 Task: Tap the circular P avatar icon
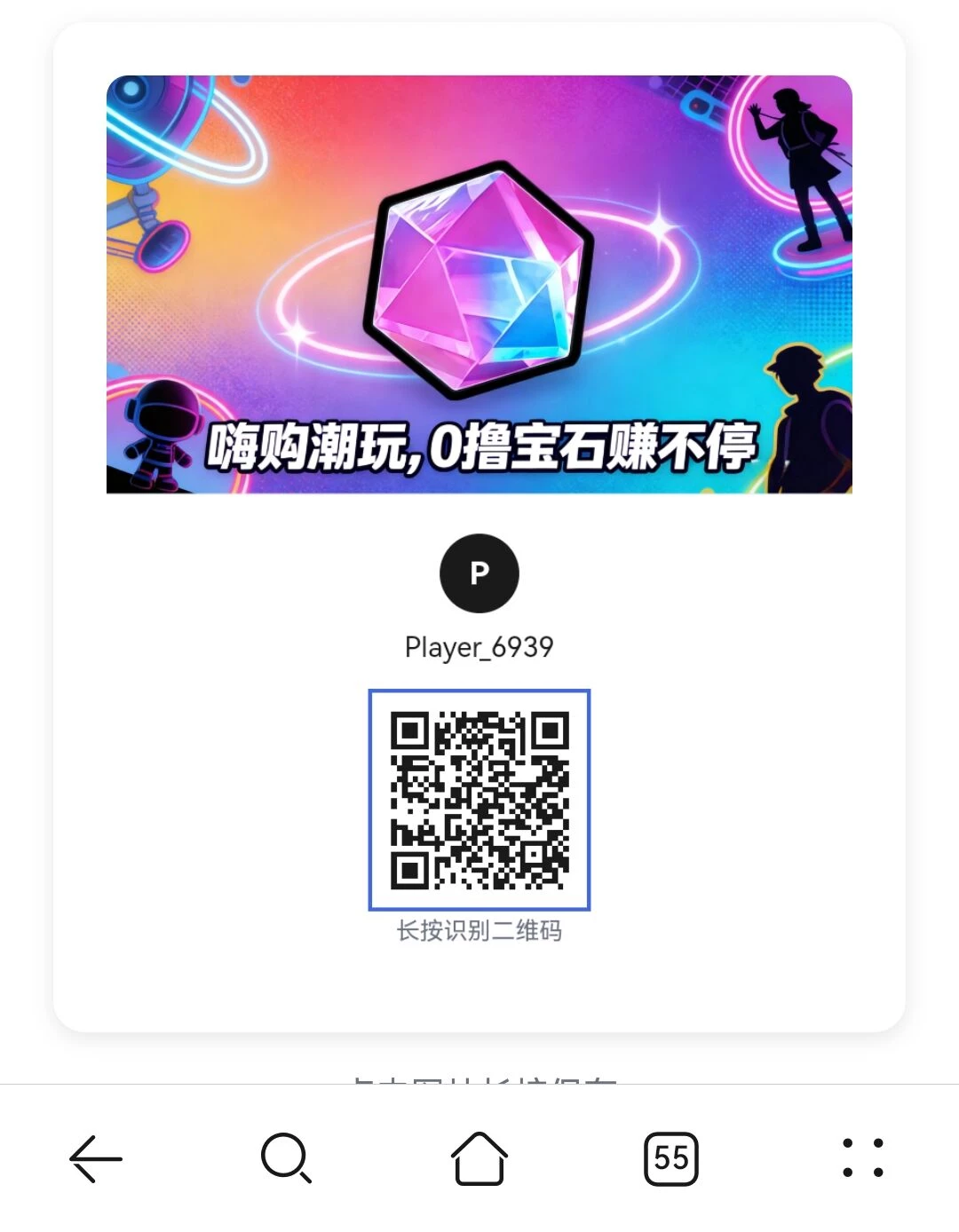[x=479, y=573]
